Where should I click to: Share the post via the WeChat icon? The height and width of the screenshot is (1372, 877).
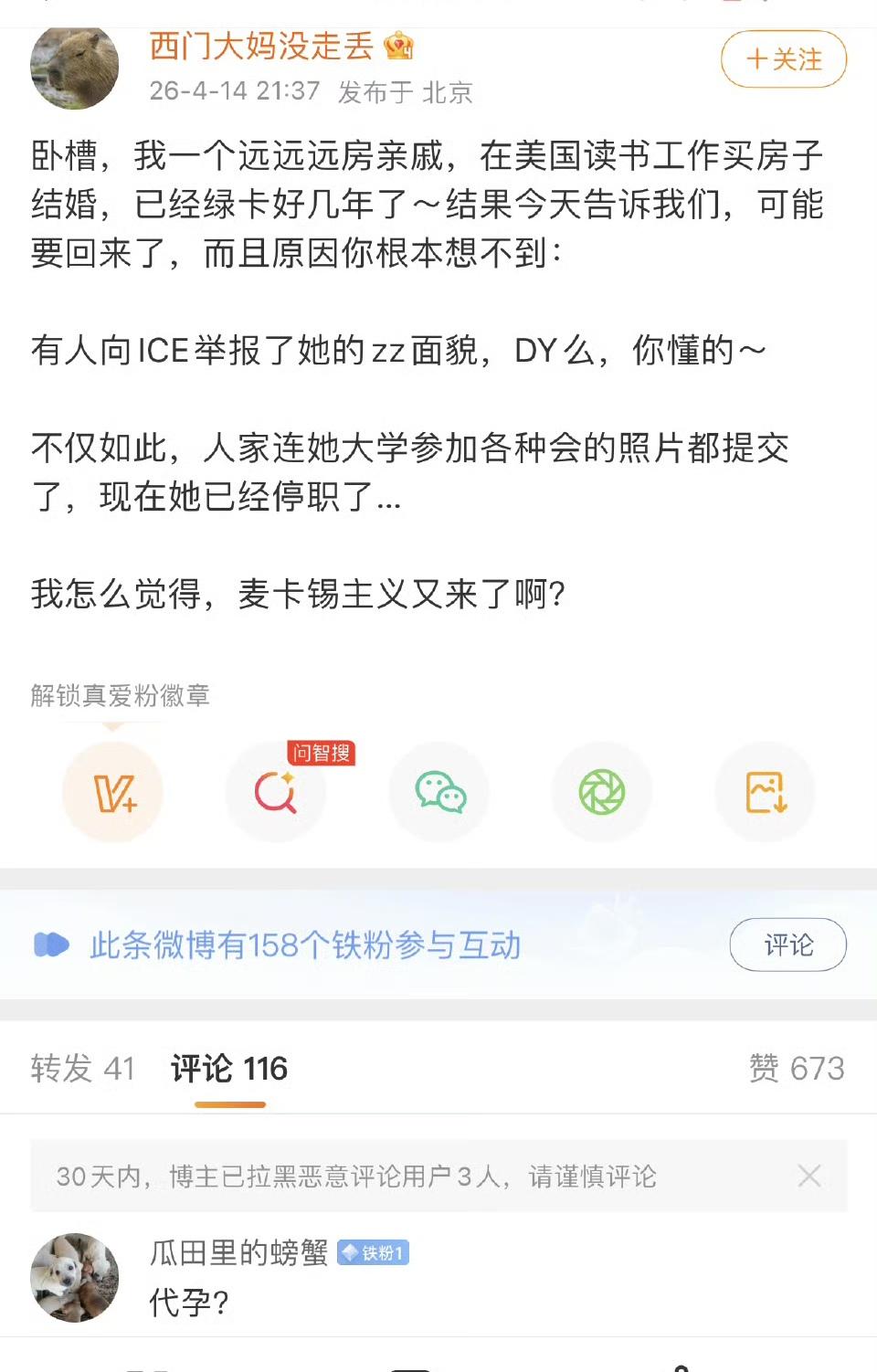[x=438, y=793]
